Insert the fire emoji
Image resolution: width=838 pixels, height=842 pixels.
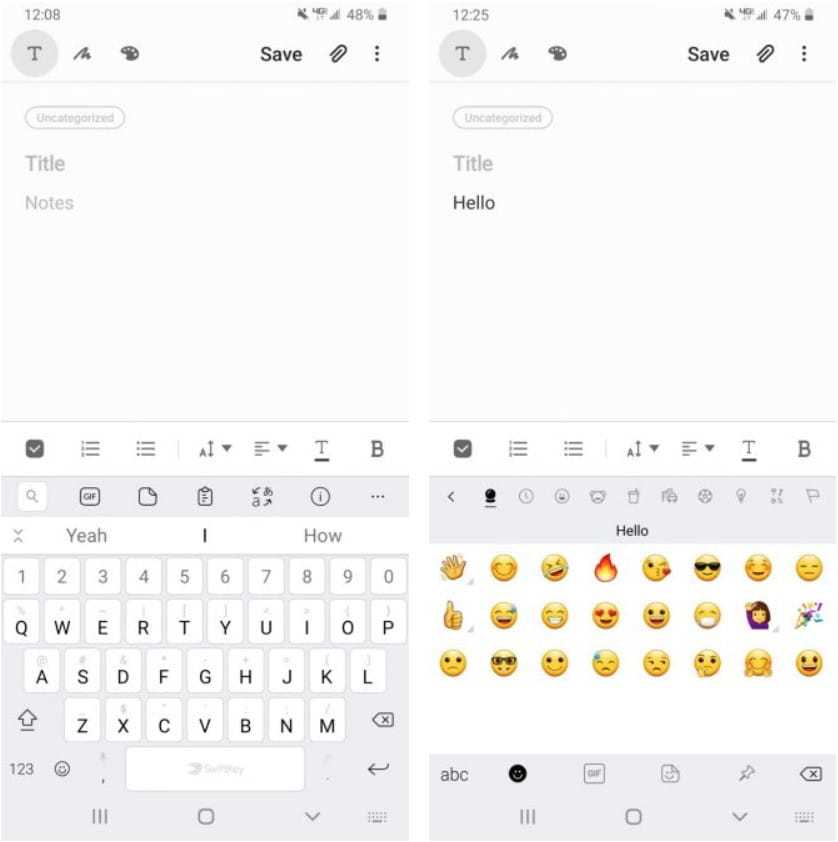[x=605, y=569]
